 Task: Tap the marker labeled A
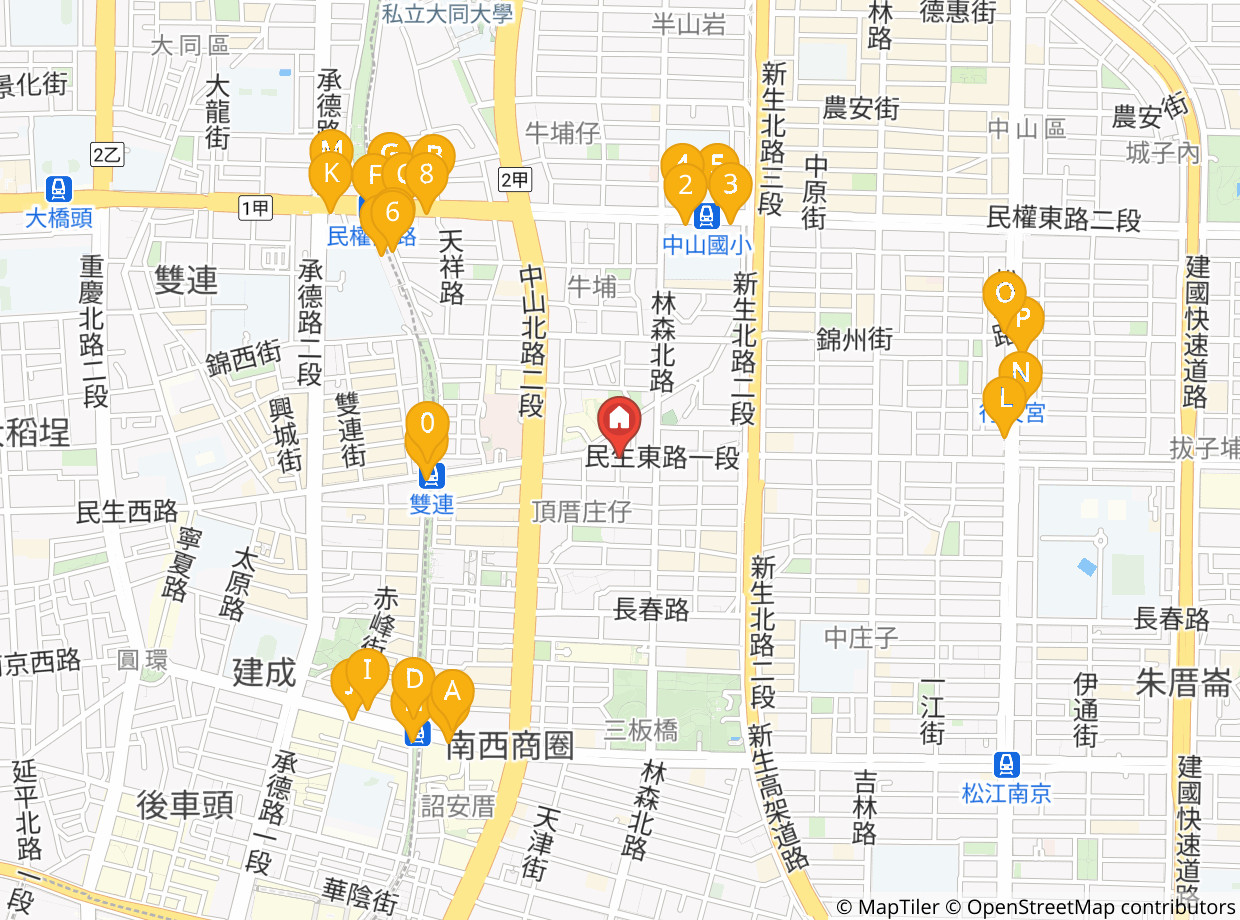point(451,690)
